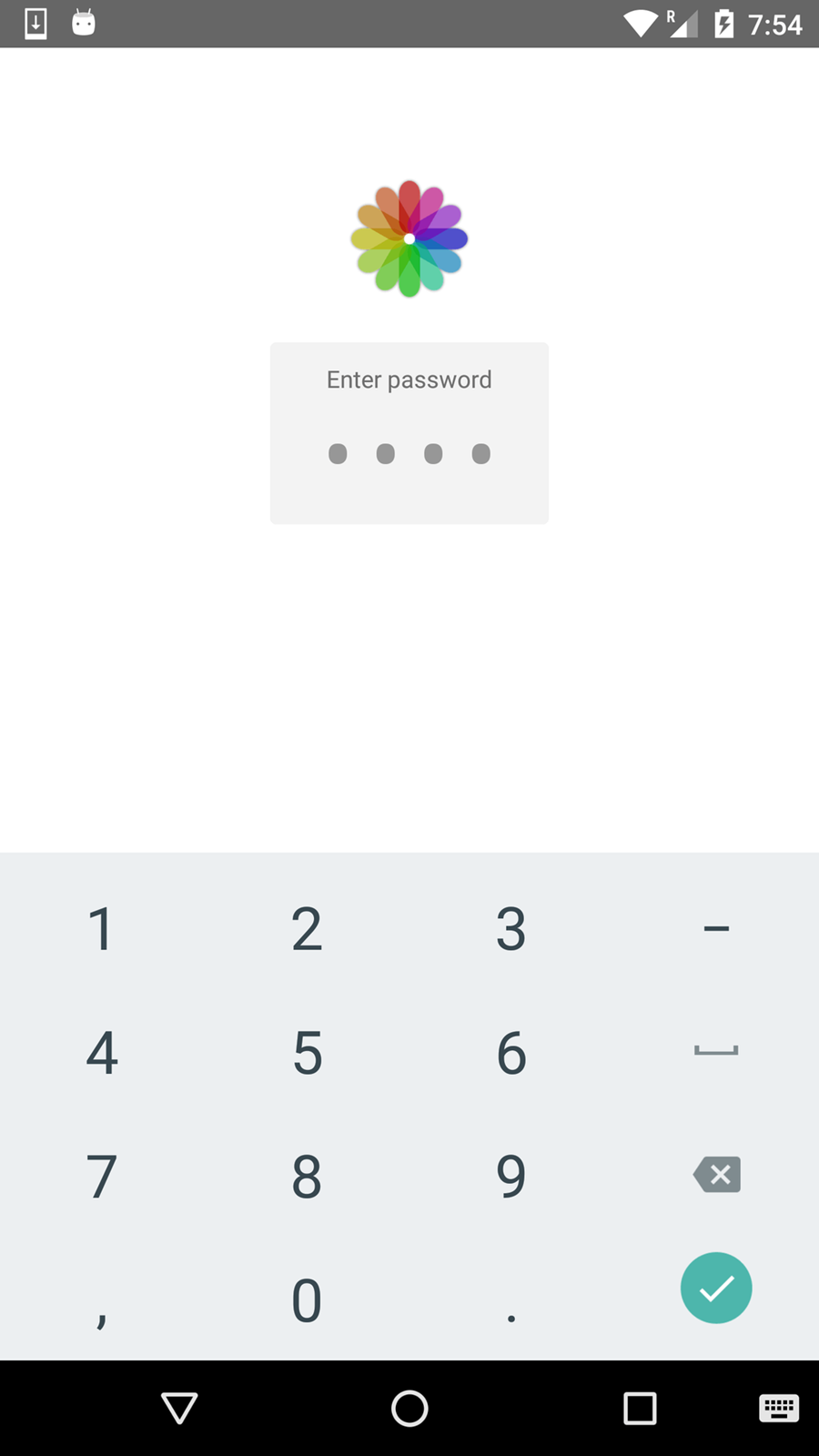819x1456 pixels.
Task: Tap the dash key
Action: 716,929
